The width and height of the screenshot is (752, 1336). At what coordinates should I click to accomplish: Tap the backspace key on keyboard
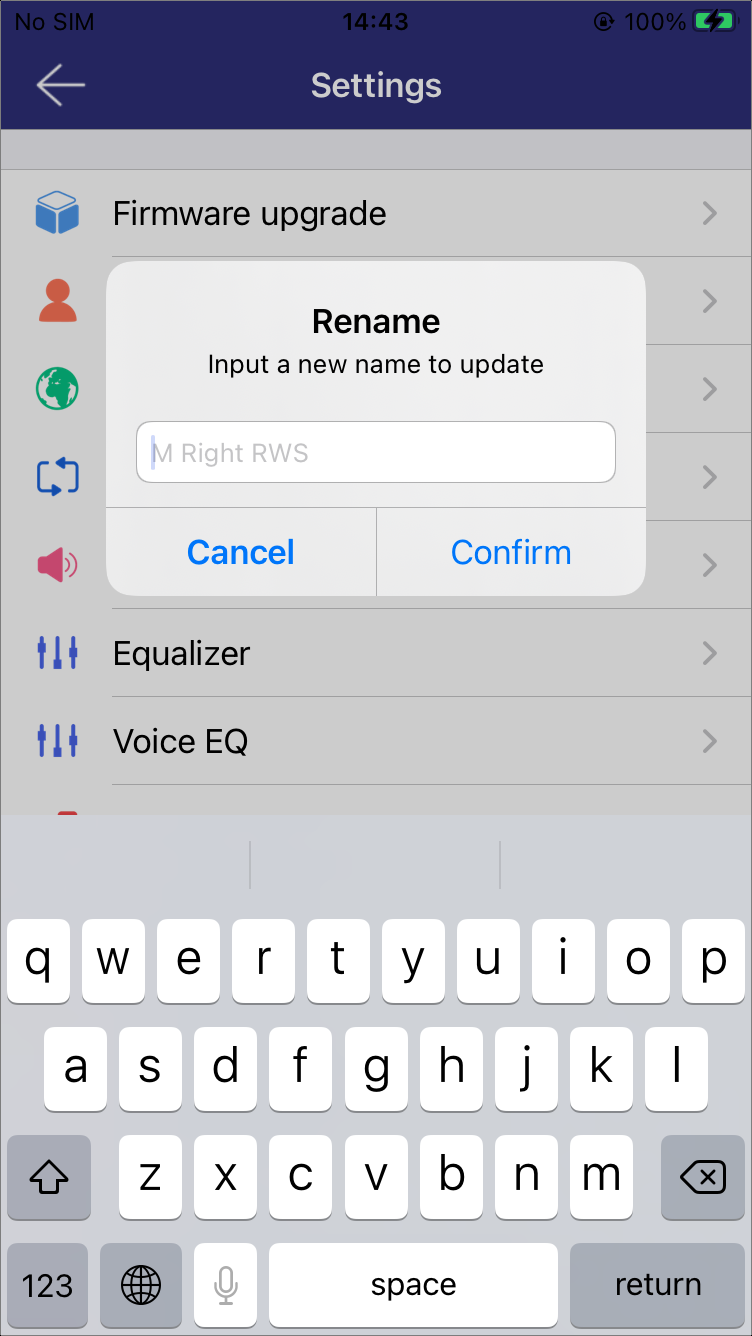click(x=702, y=1177)
